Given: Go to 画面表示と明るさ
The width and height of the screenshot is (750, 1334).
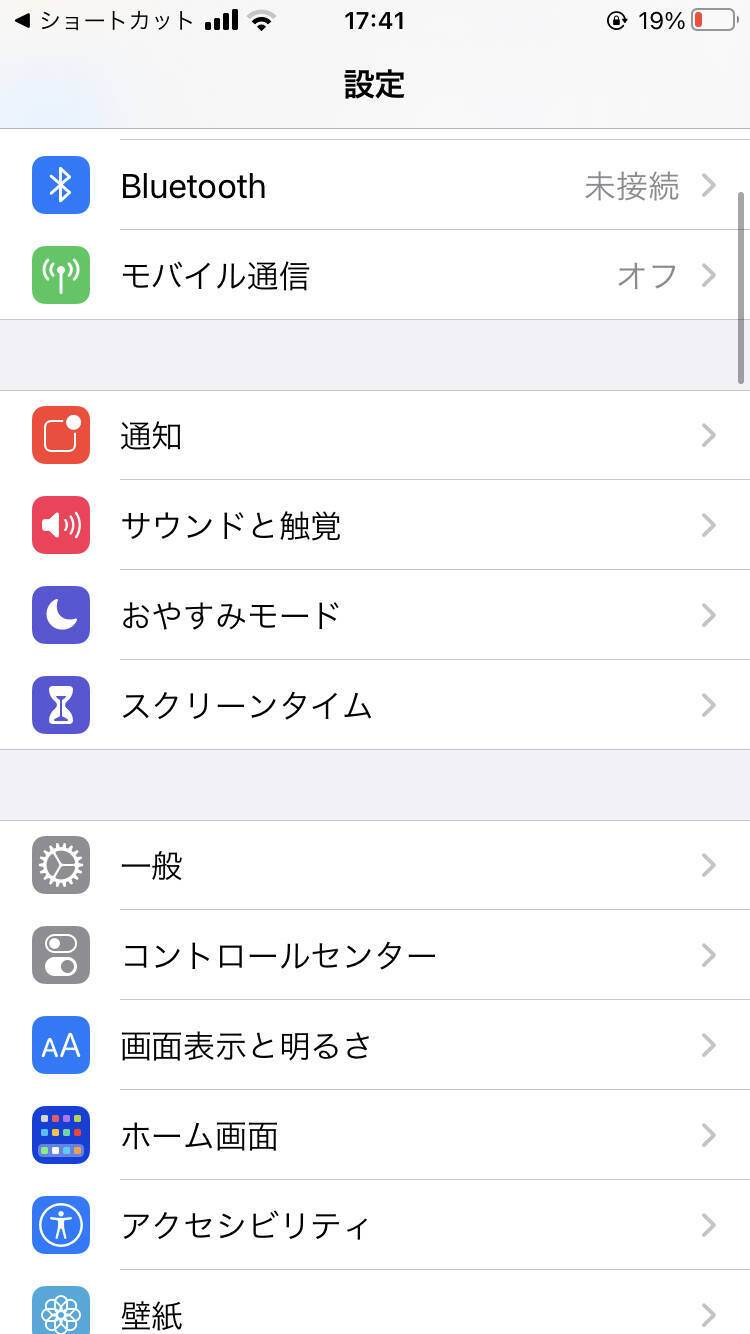Looking at the screenshot, I should tap(375, 1045).
